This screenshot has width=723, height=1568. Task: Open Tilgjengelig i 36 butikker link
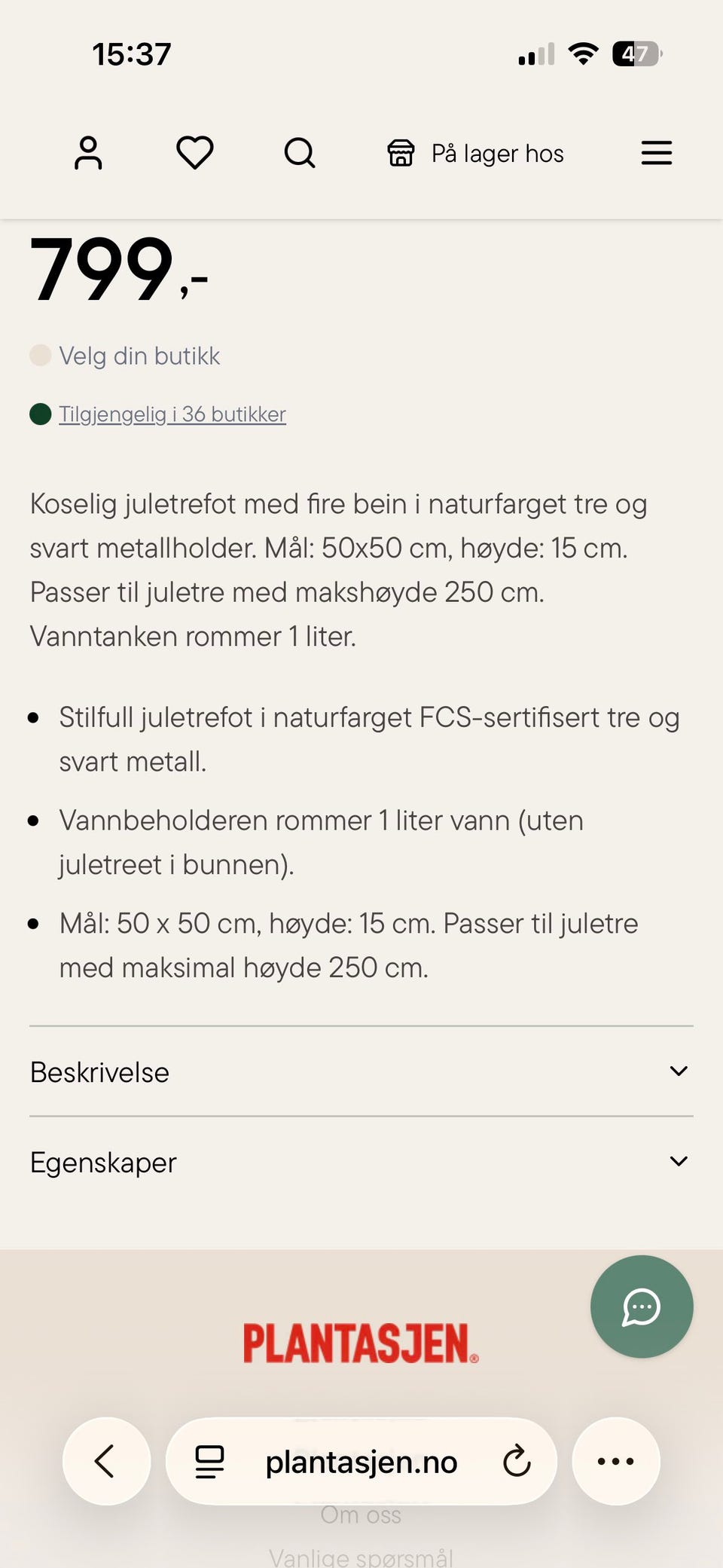[x=172, y=414]
